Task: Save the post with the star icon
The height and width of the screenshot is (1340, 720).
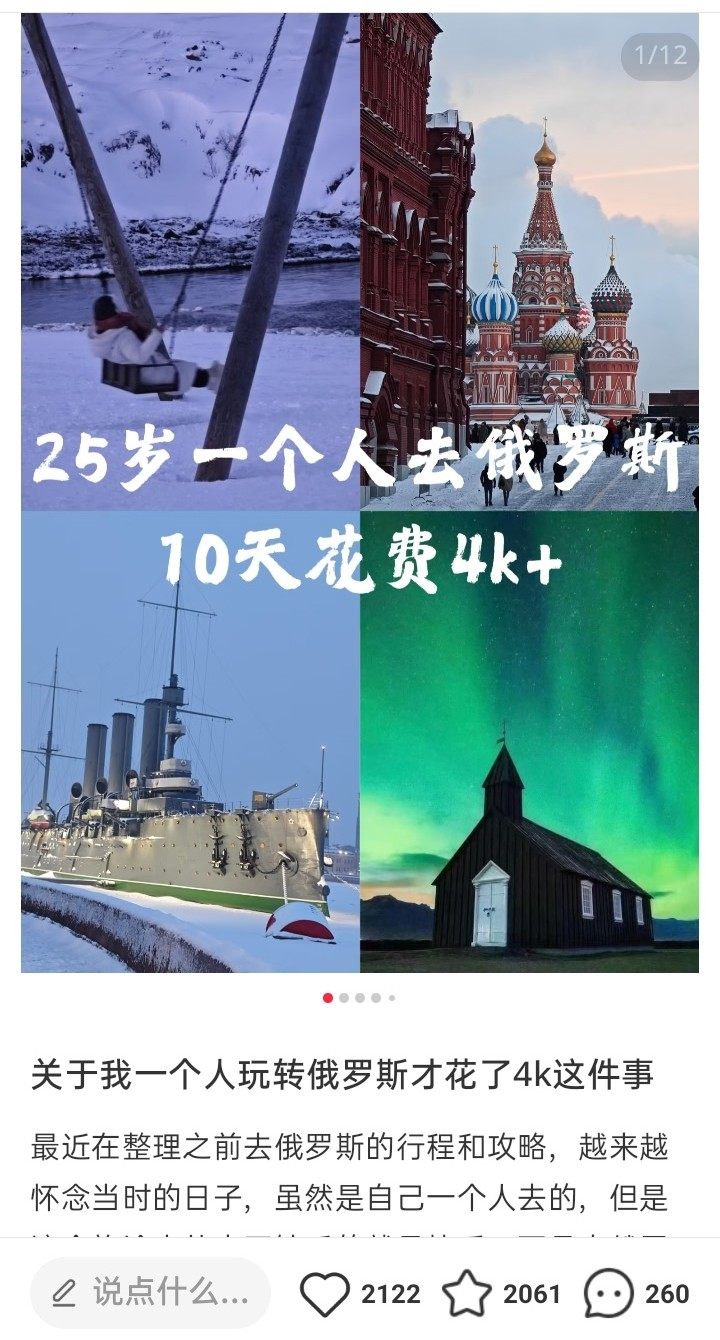Action: [467, 1294]
